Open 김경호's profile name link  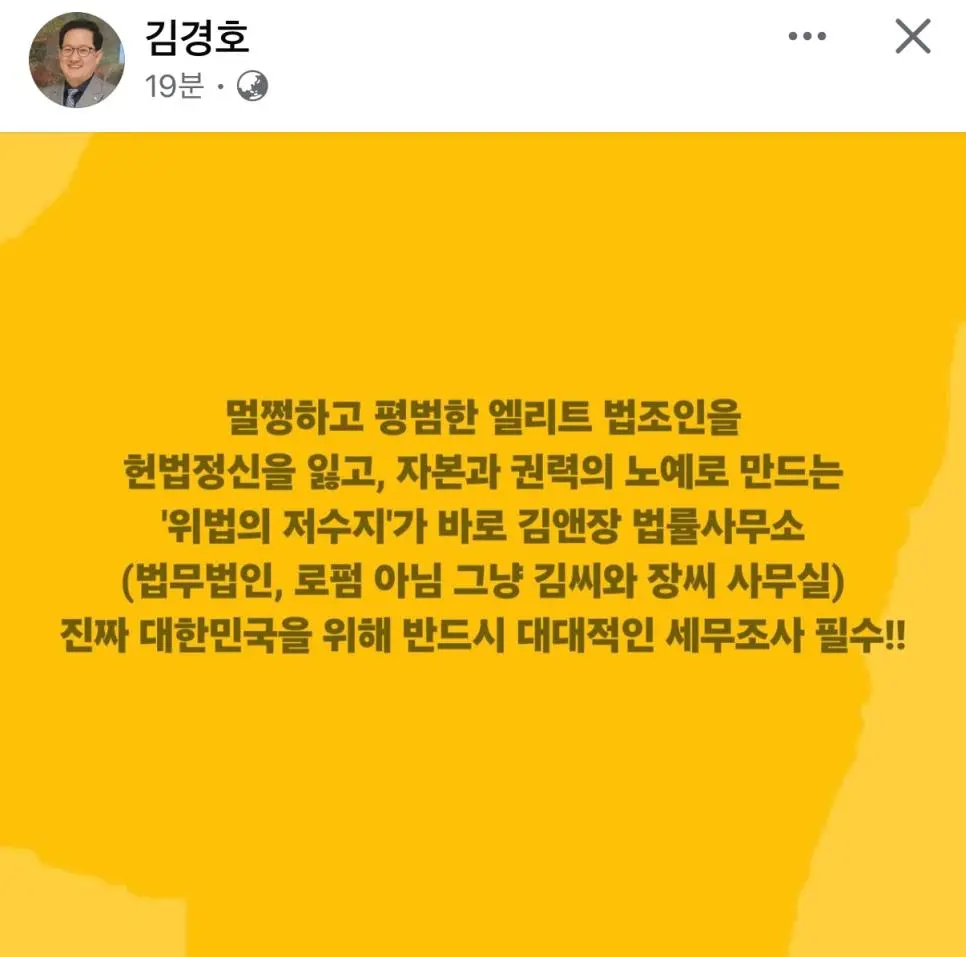197,36
